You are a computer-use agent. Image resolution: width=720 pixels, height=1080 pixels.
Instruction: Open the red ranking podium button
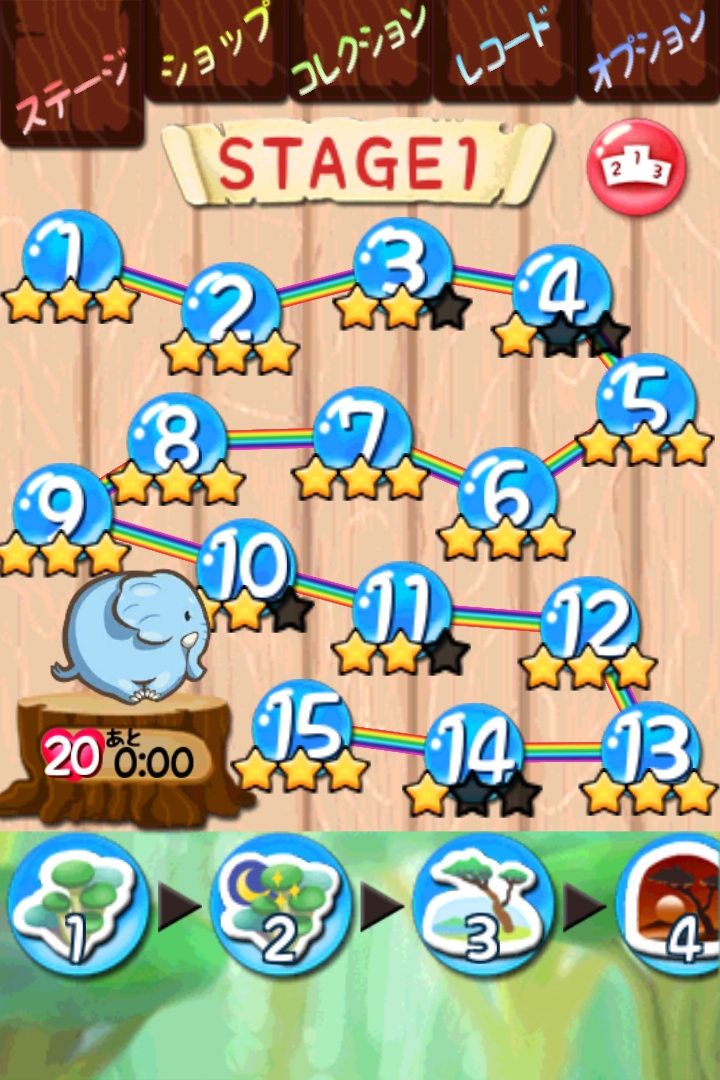(638, 166)
